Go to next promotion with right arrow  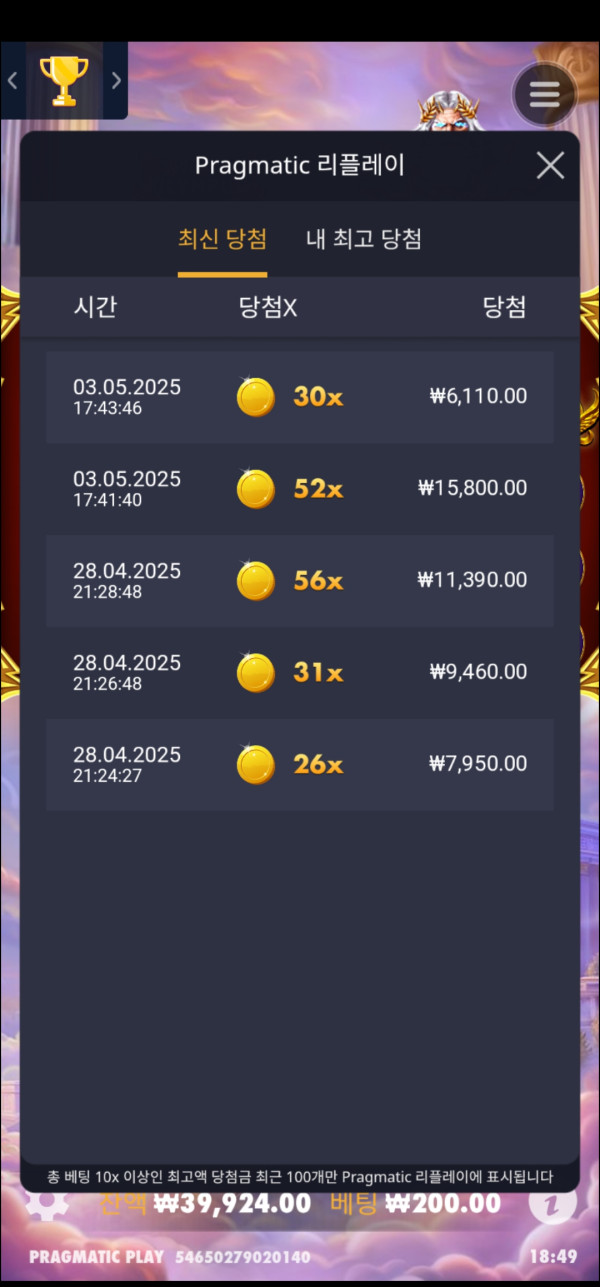coord(116,81)
